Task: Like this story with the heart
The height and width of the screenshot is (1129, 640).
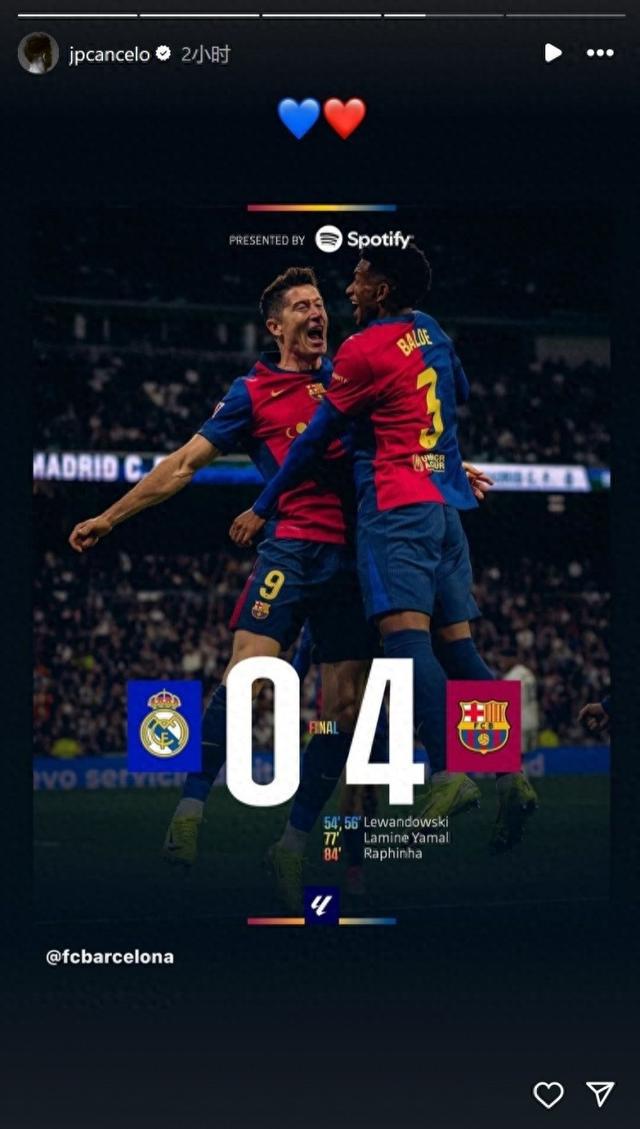Action: (x=548, y=1095)
